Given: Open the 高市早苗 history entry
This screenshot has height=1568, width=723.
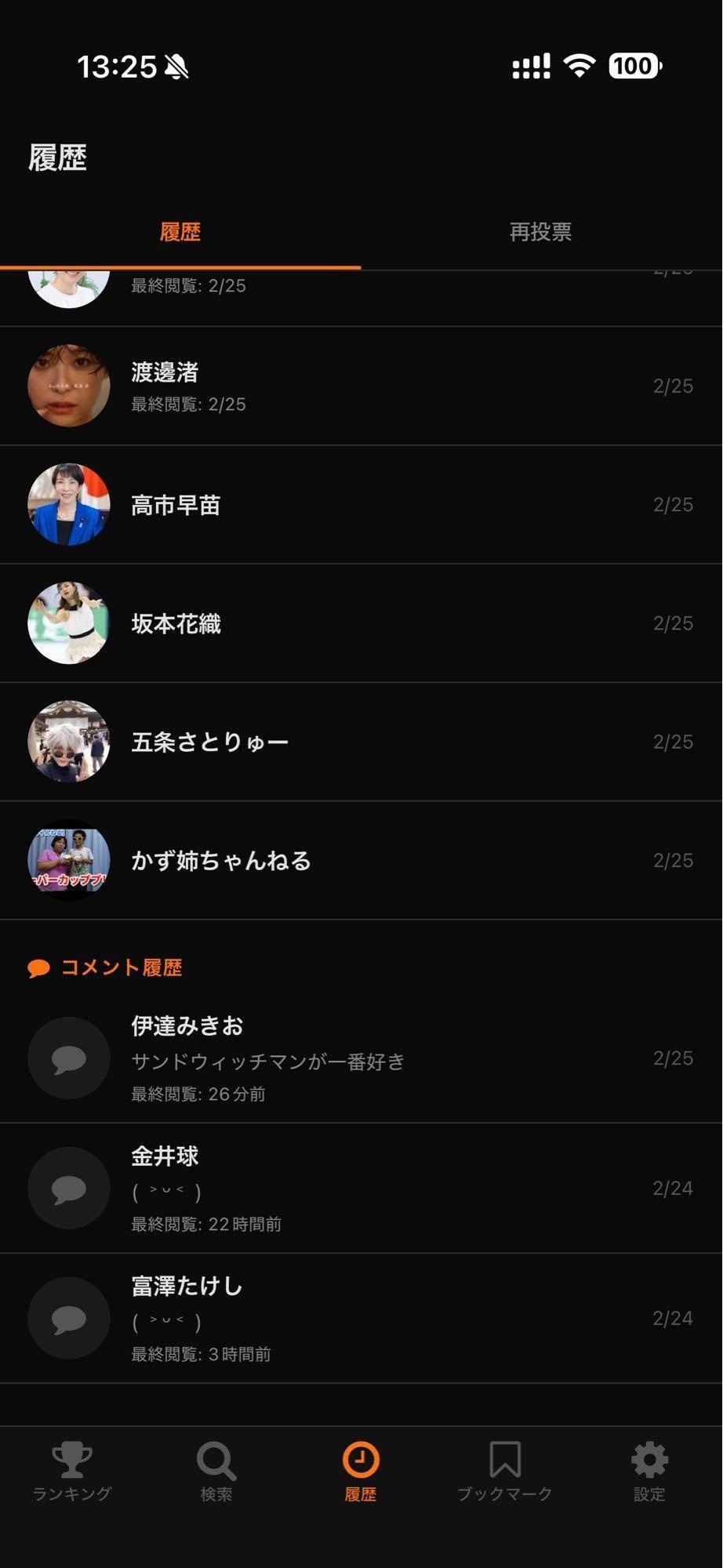Looking at the screenshot, I should tap(361, 505).
